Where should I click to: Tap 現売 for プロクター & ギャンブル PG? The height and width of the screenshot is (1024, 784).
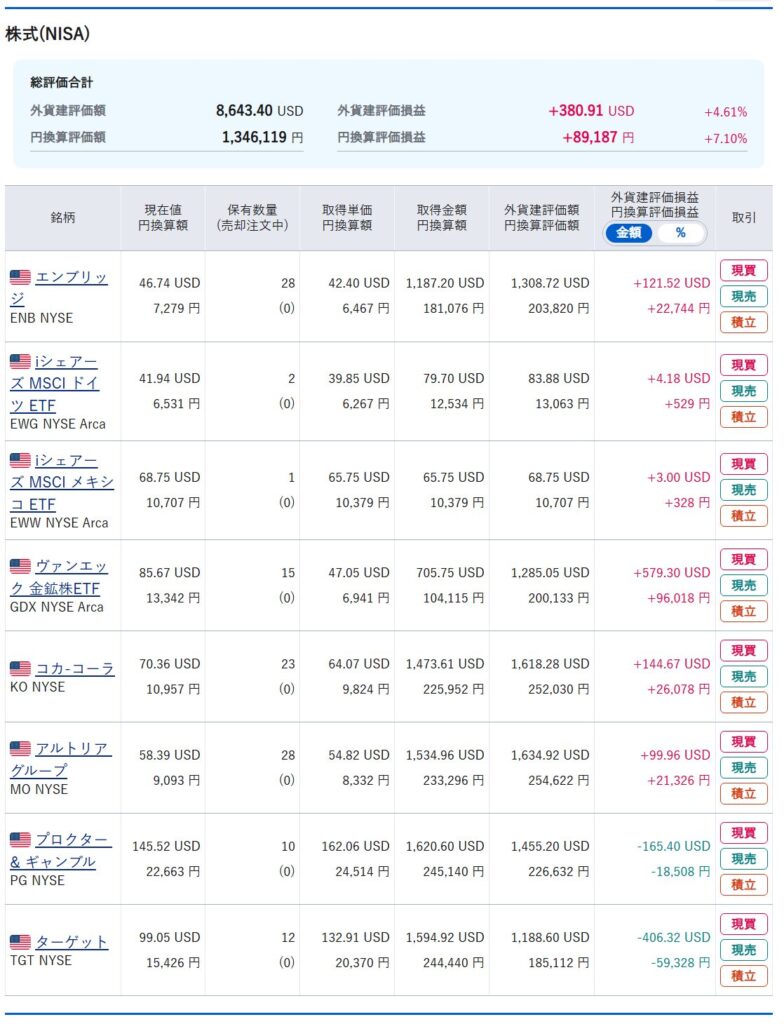click(743, 859)
